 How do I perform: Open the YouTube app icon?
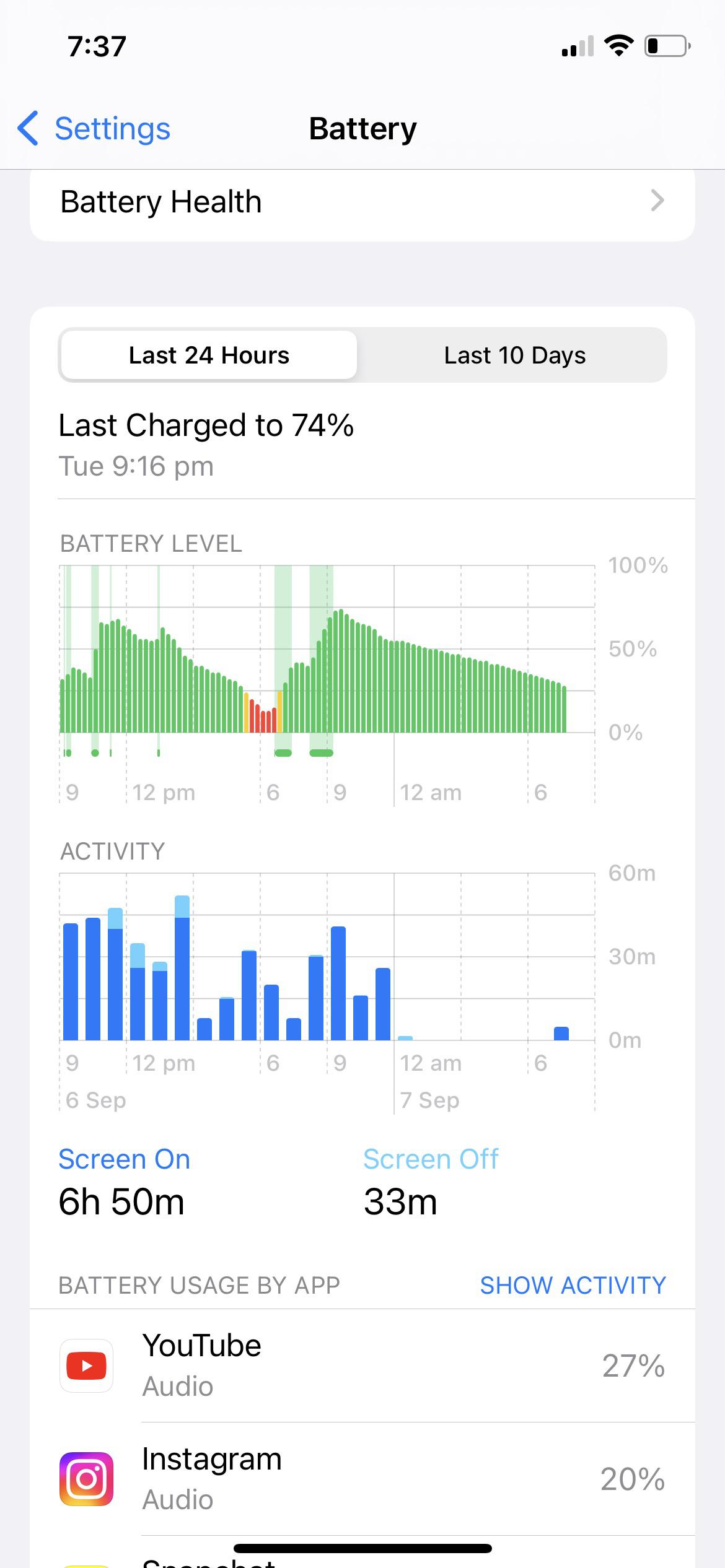(86, 1365)
